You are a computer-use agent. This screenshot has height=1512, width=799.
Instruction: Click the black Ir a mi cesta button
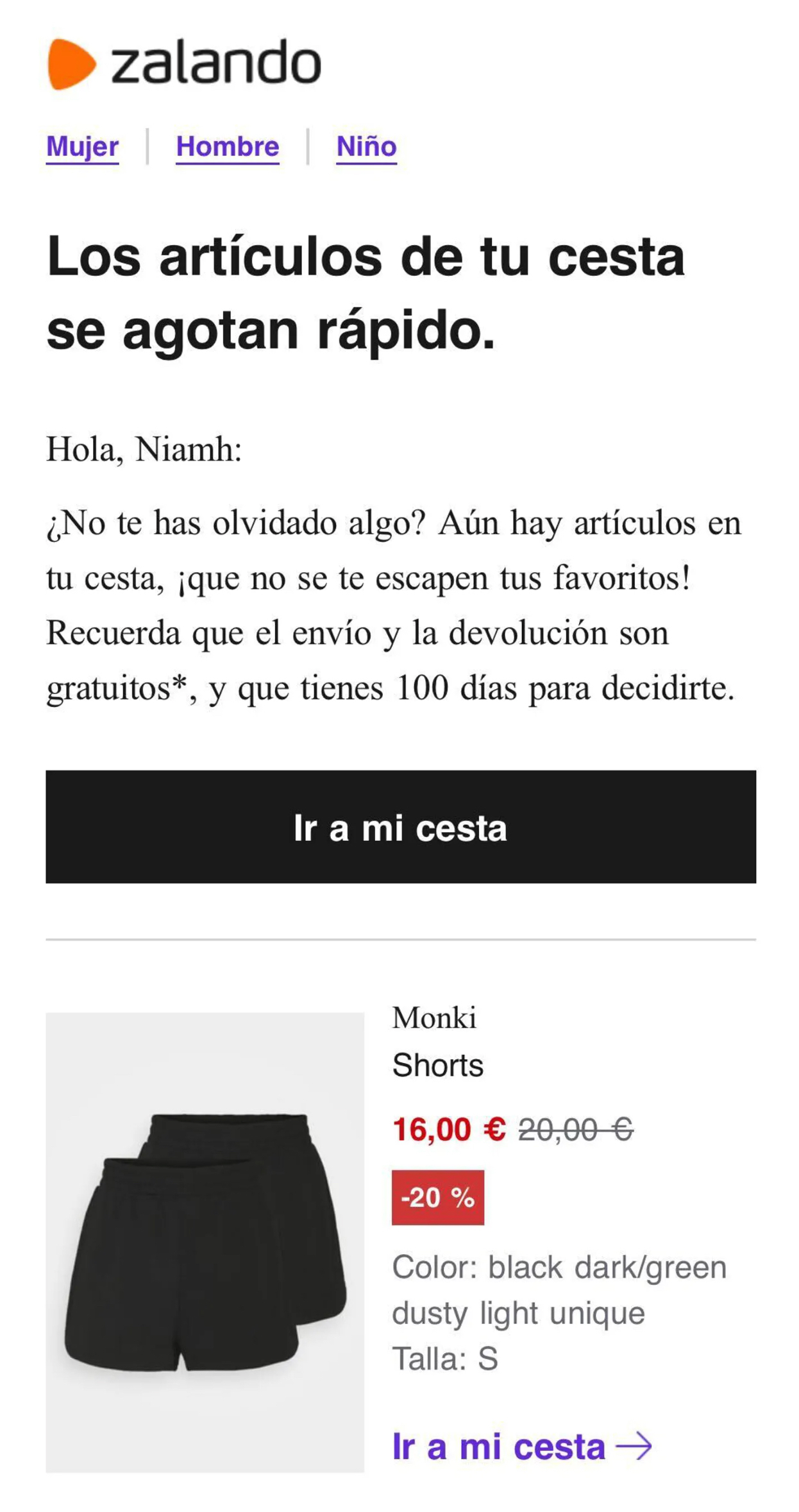399,829
